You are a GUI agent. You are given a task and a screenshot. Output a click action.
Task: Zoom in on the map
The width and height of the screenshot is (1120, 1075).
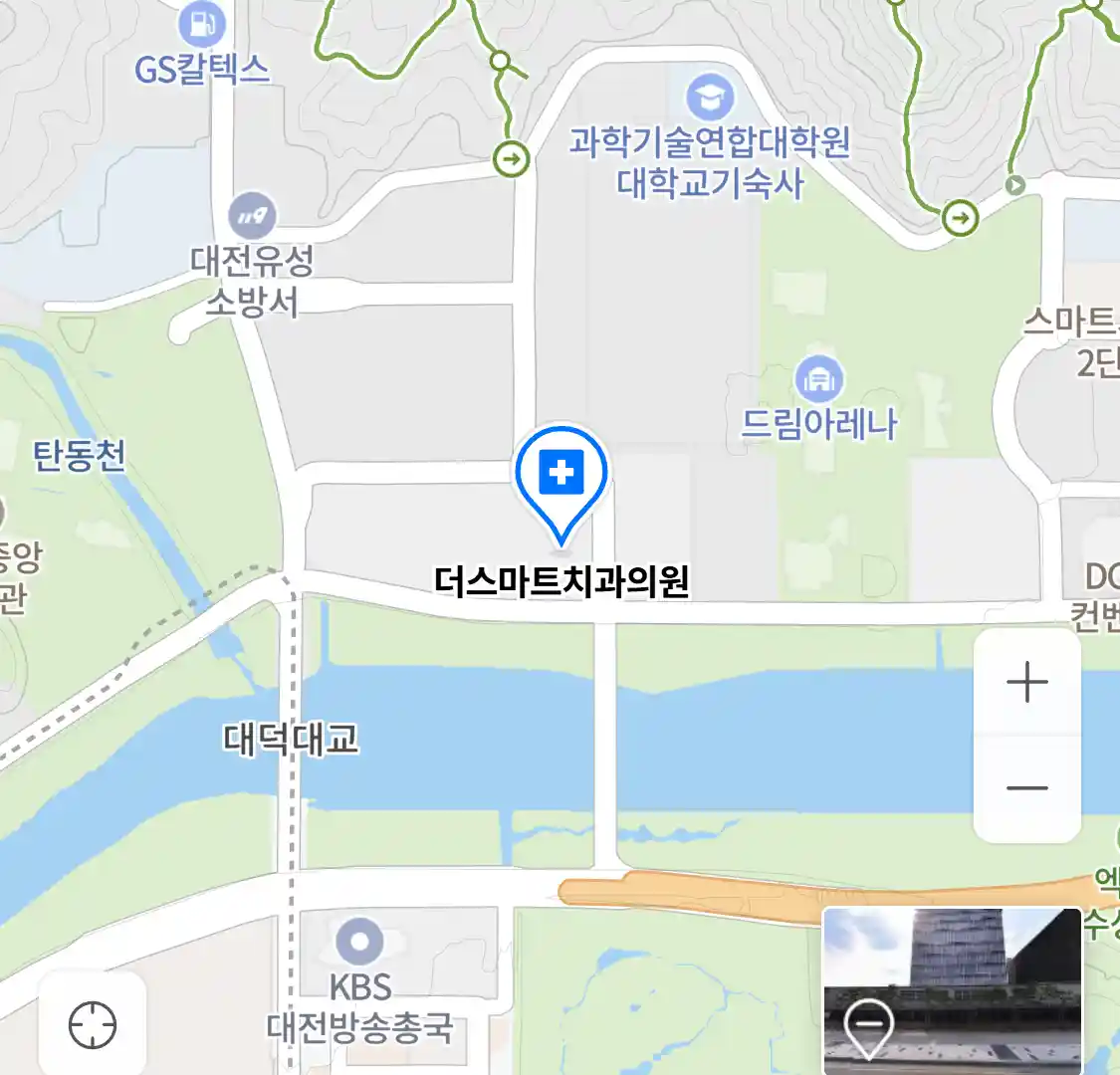1026,684
